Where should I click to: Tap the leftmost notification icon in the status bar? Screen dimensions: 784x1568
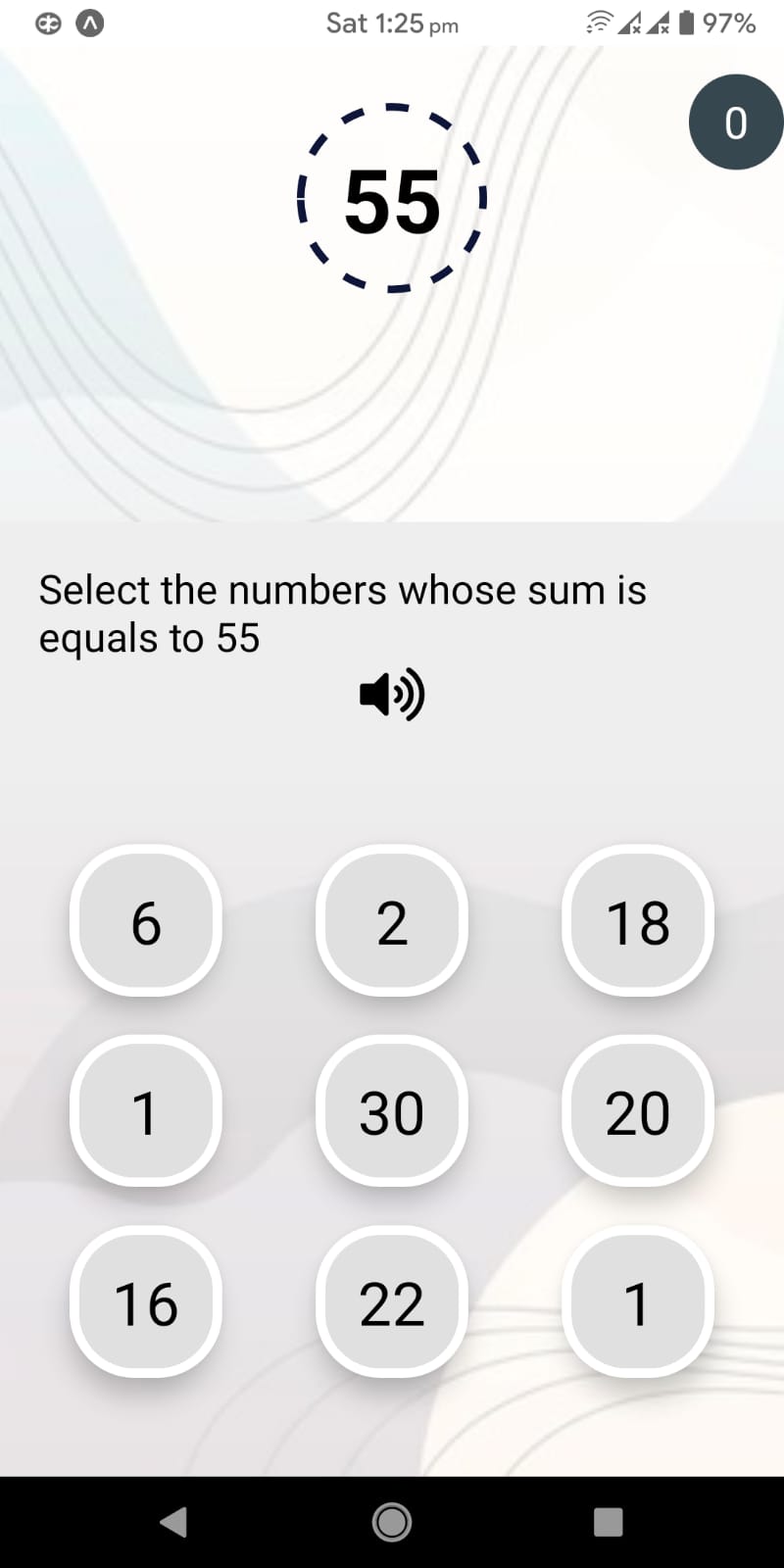pyautogui.click(x=47, y=23)
